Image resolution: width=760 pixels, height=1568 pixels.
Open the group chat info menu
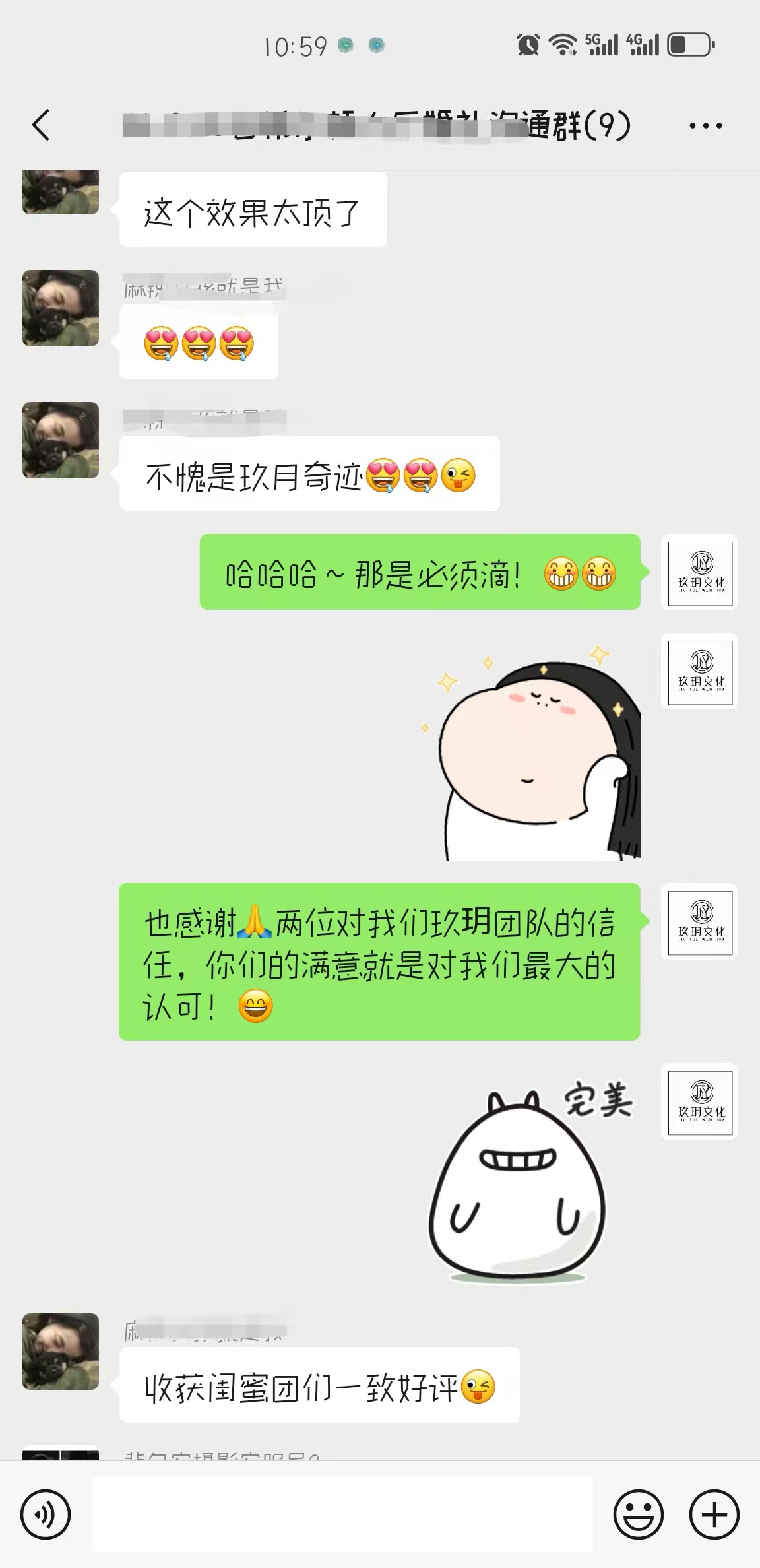705,125
